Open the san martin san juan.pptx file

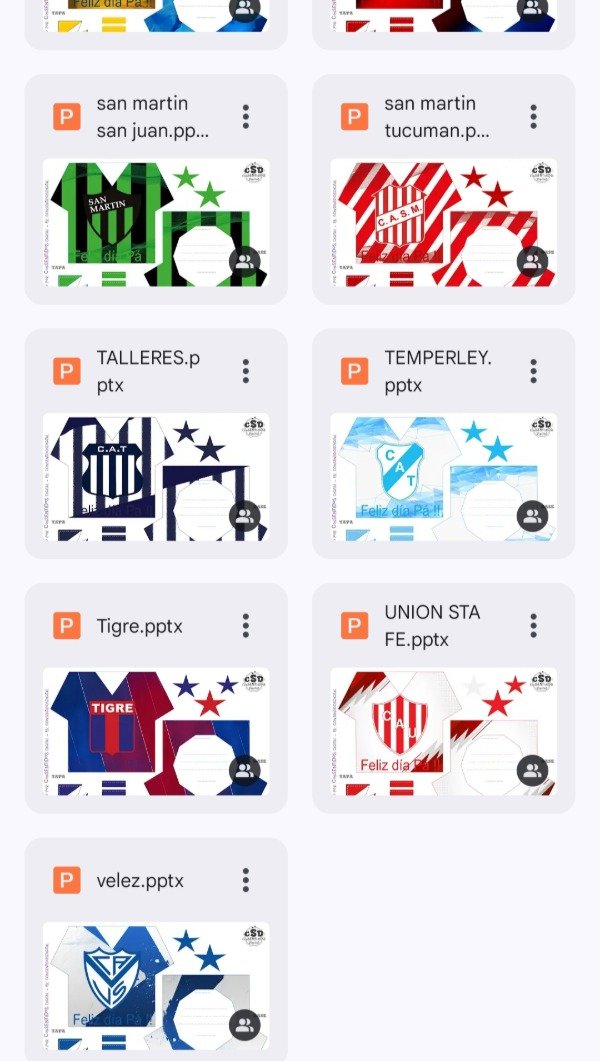pyautogui.click(x=155, y=222)
